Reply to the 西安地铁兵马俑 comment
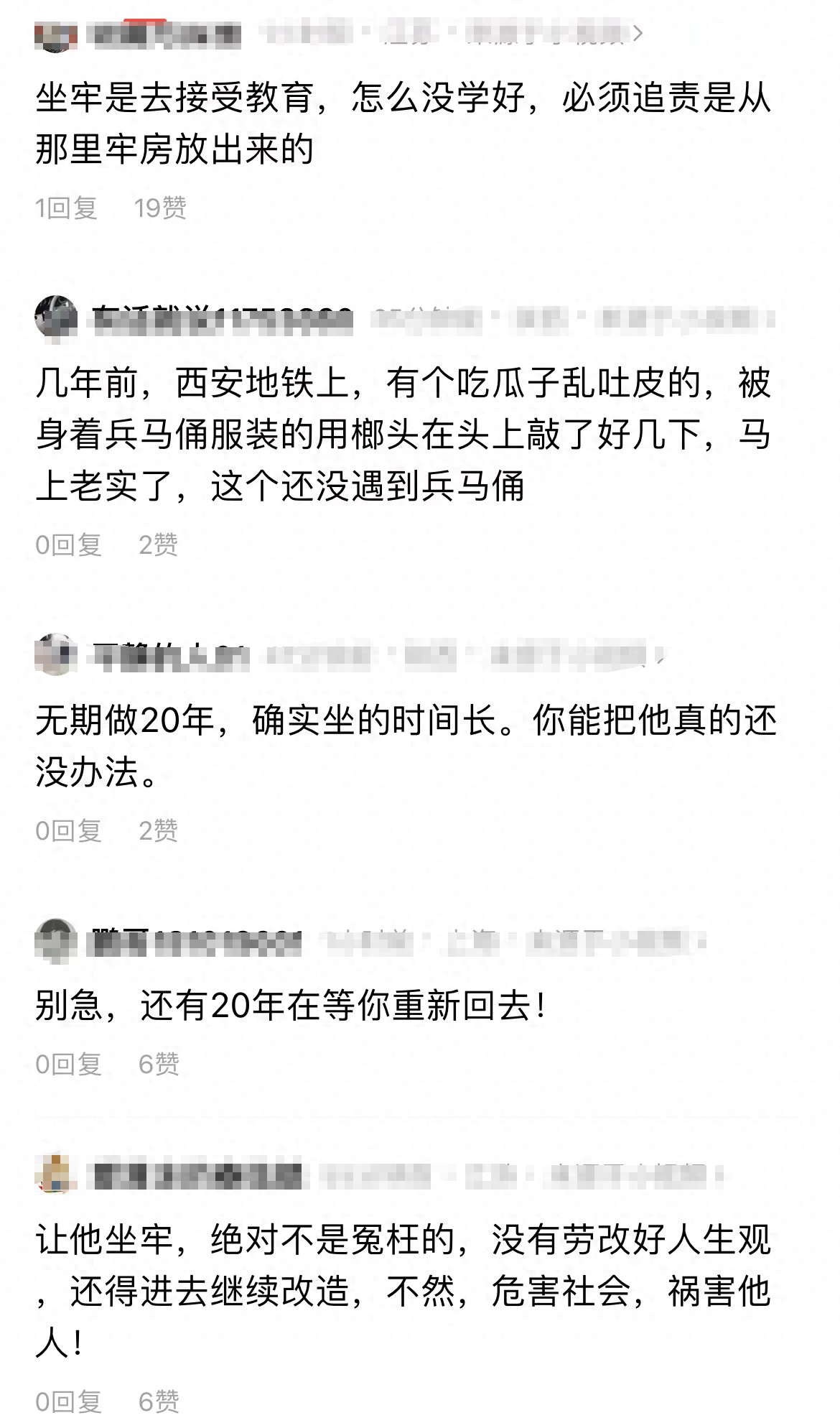840x1423 pixels. [x=68, y=545]
